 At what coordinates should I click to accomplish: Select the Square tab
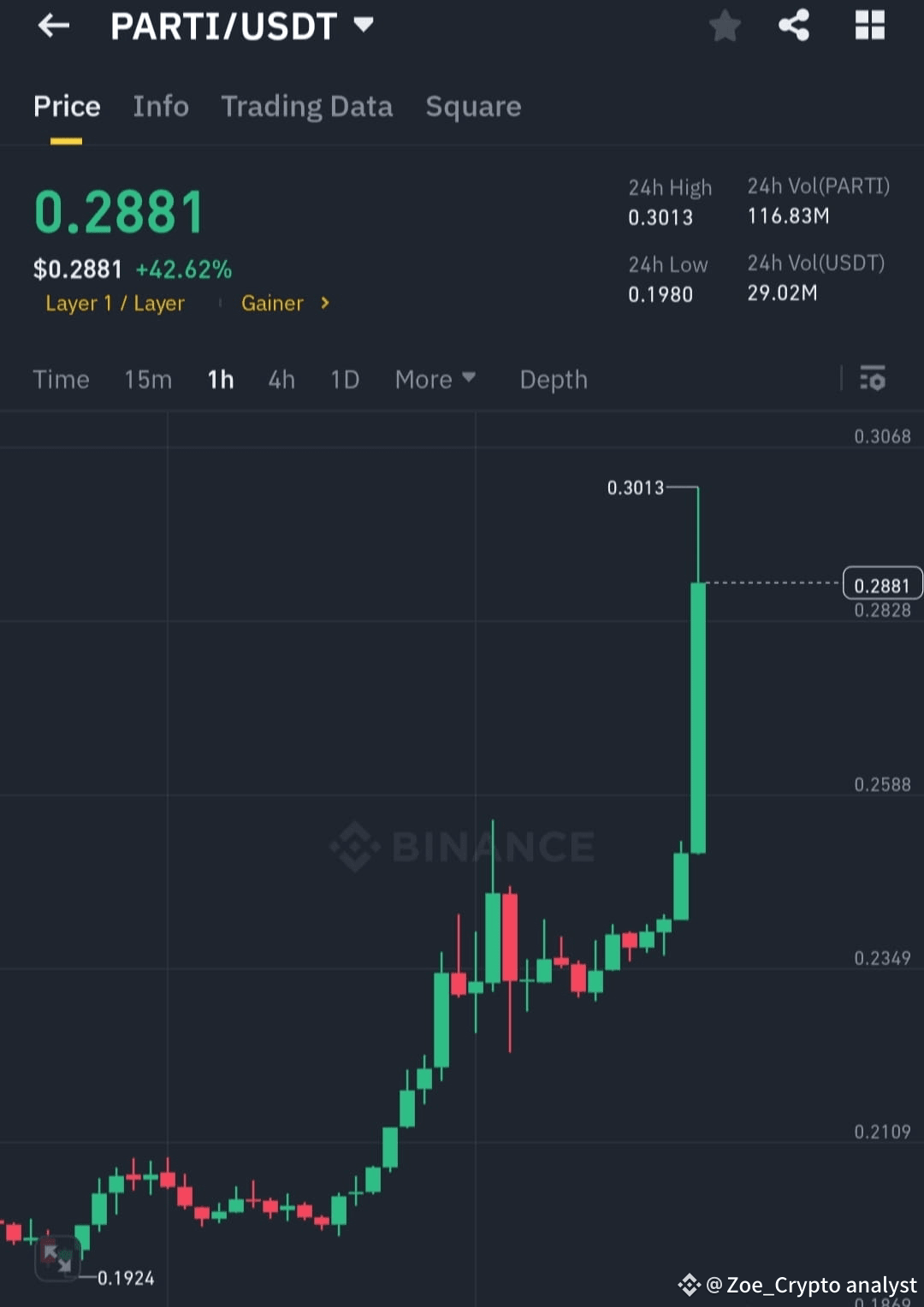coord(473,106)
